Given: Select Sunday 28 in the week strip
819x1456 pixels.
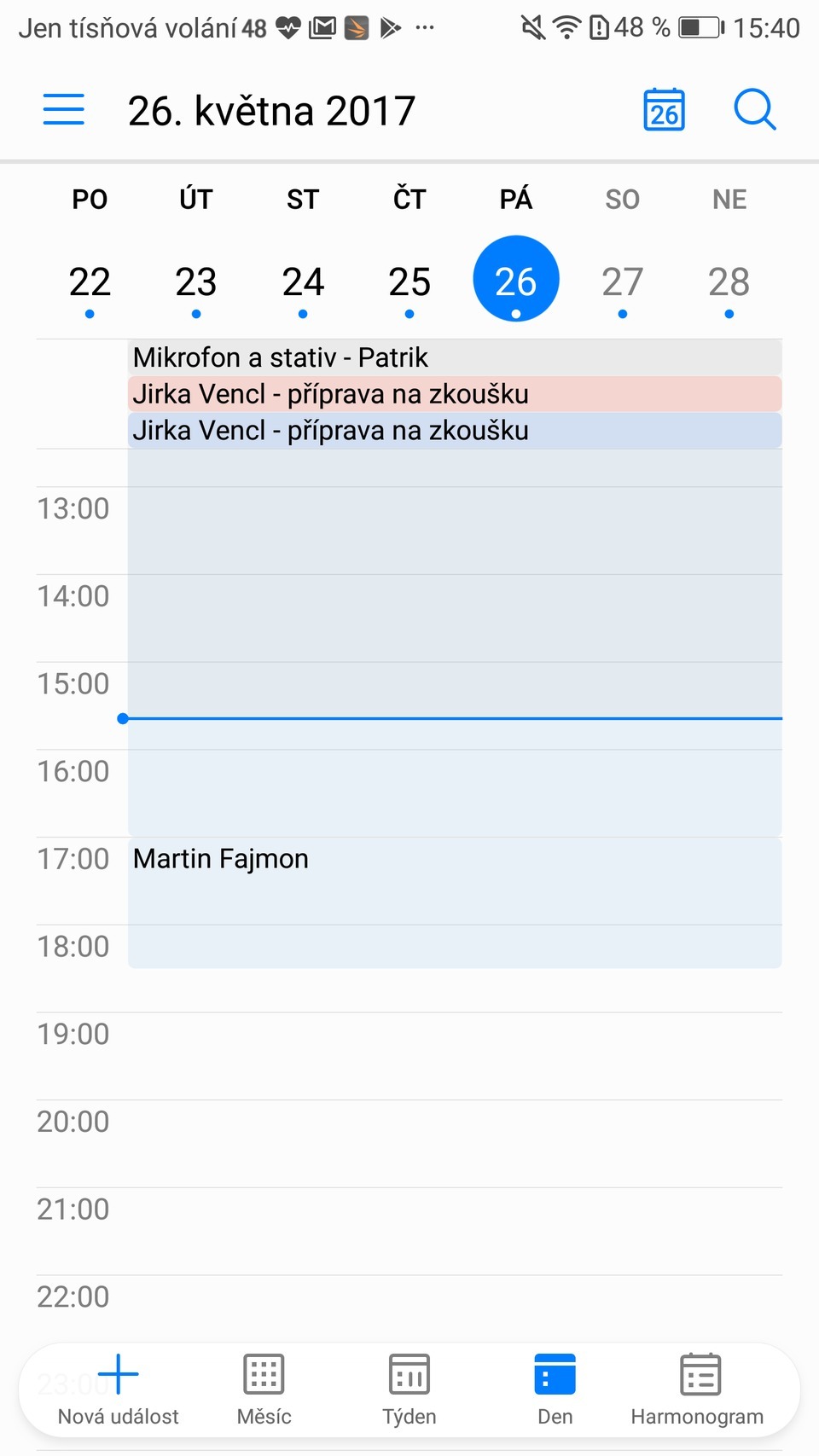Looking at the screenshot, I should [x=729, y=282].
